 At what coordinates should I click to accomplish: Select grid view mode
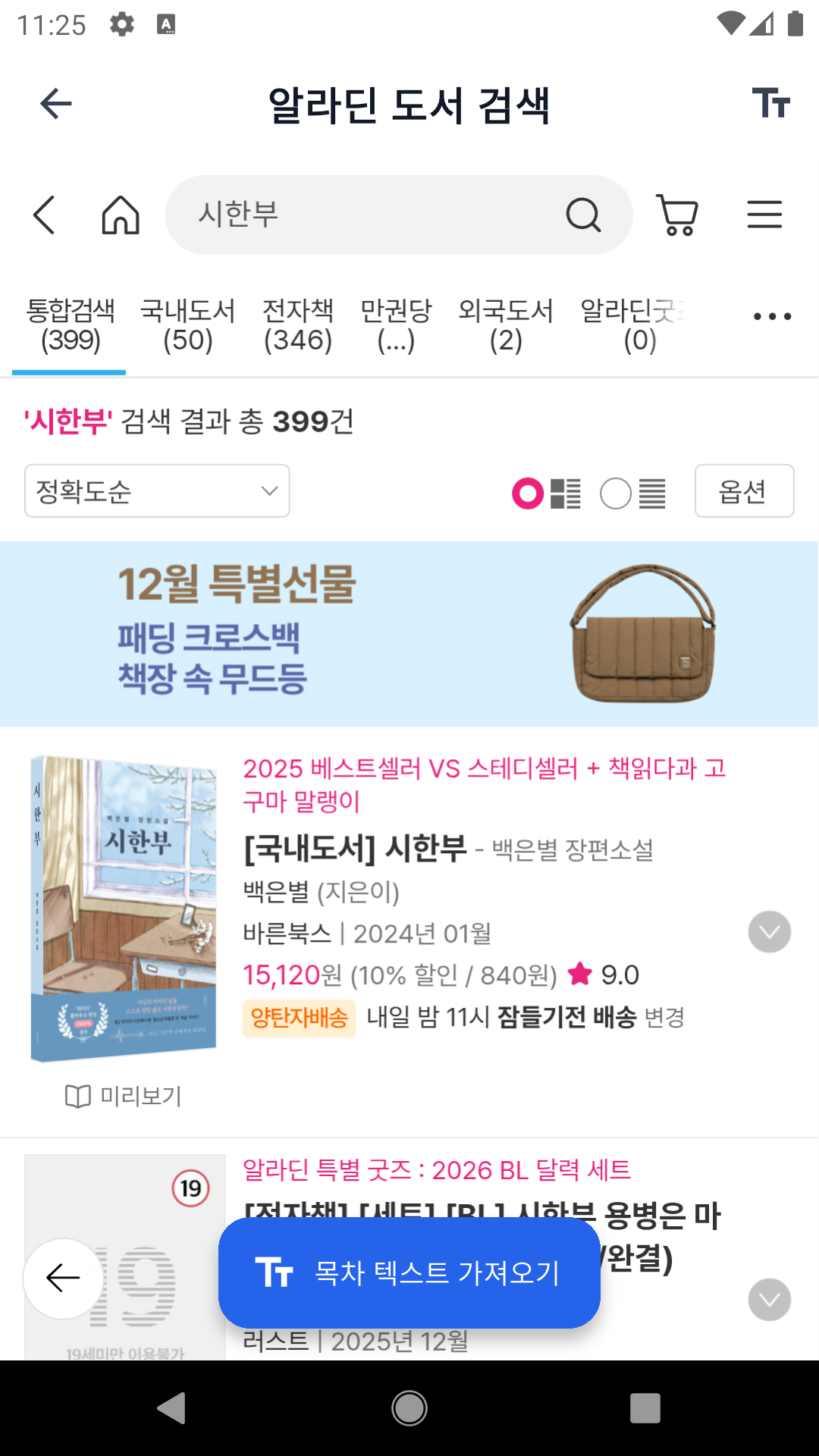point(548,491)
